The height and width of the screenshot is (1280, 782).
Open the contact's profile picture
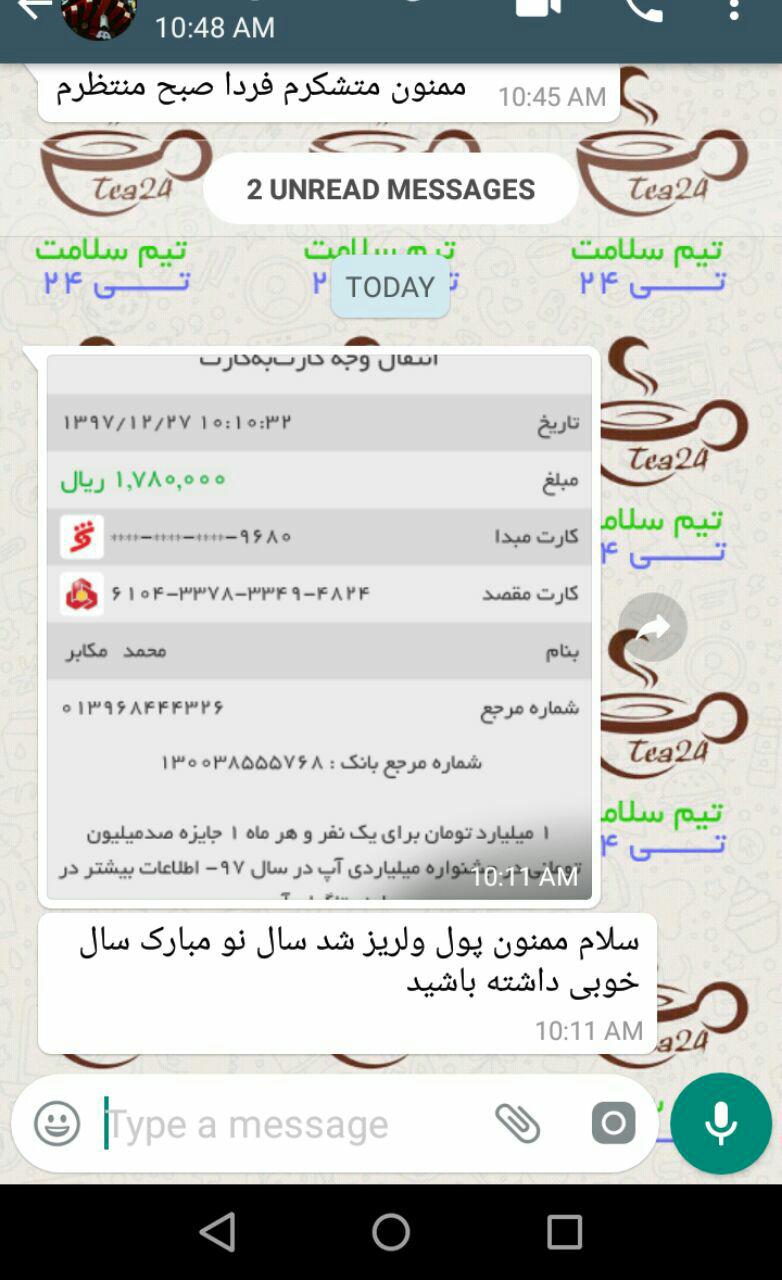[98, 15]
